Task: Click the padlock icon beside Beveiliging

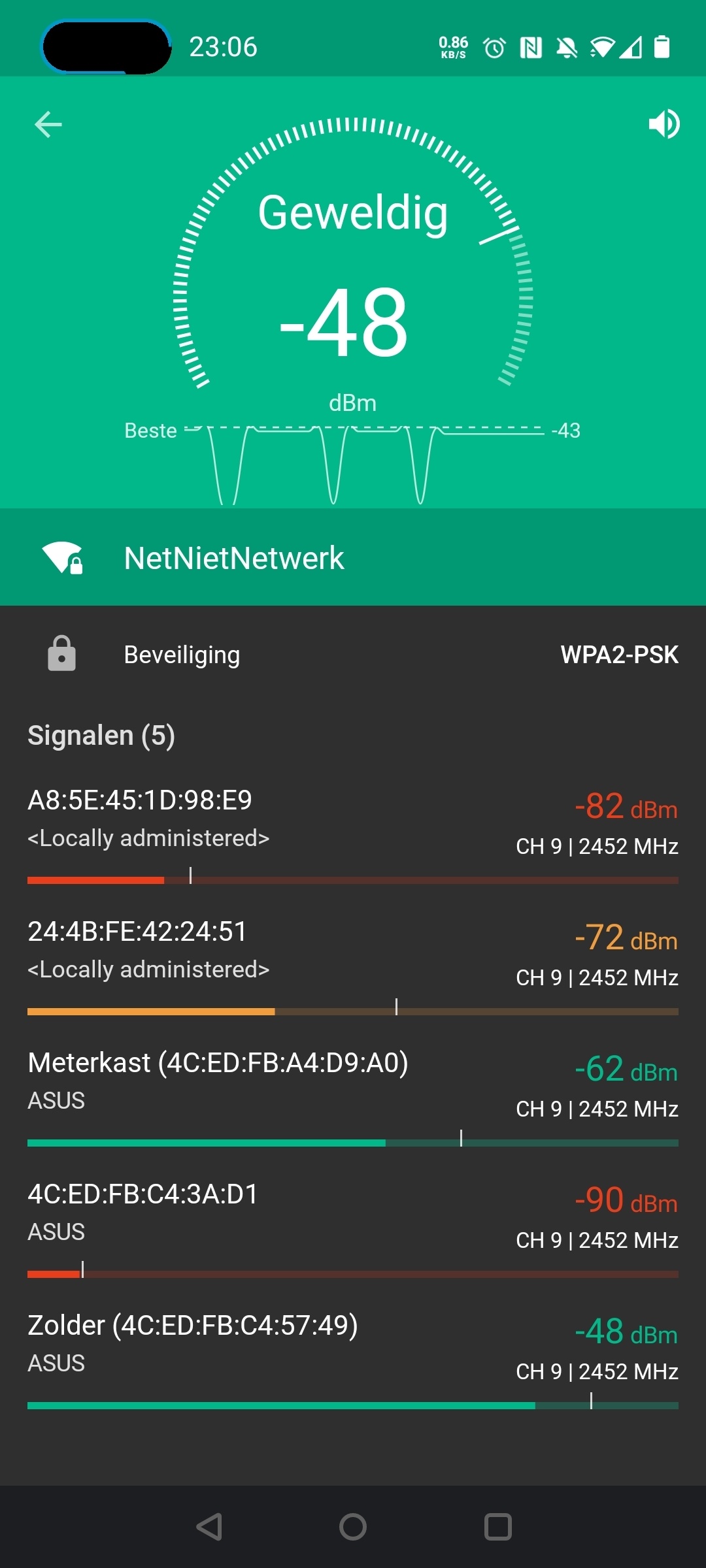Action: pos(61,653)
